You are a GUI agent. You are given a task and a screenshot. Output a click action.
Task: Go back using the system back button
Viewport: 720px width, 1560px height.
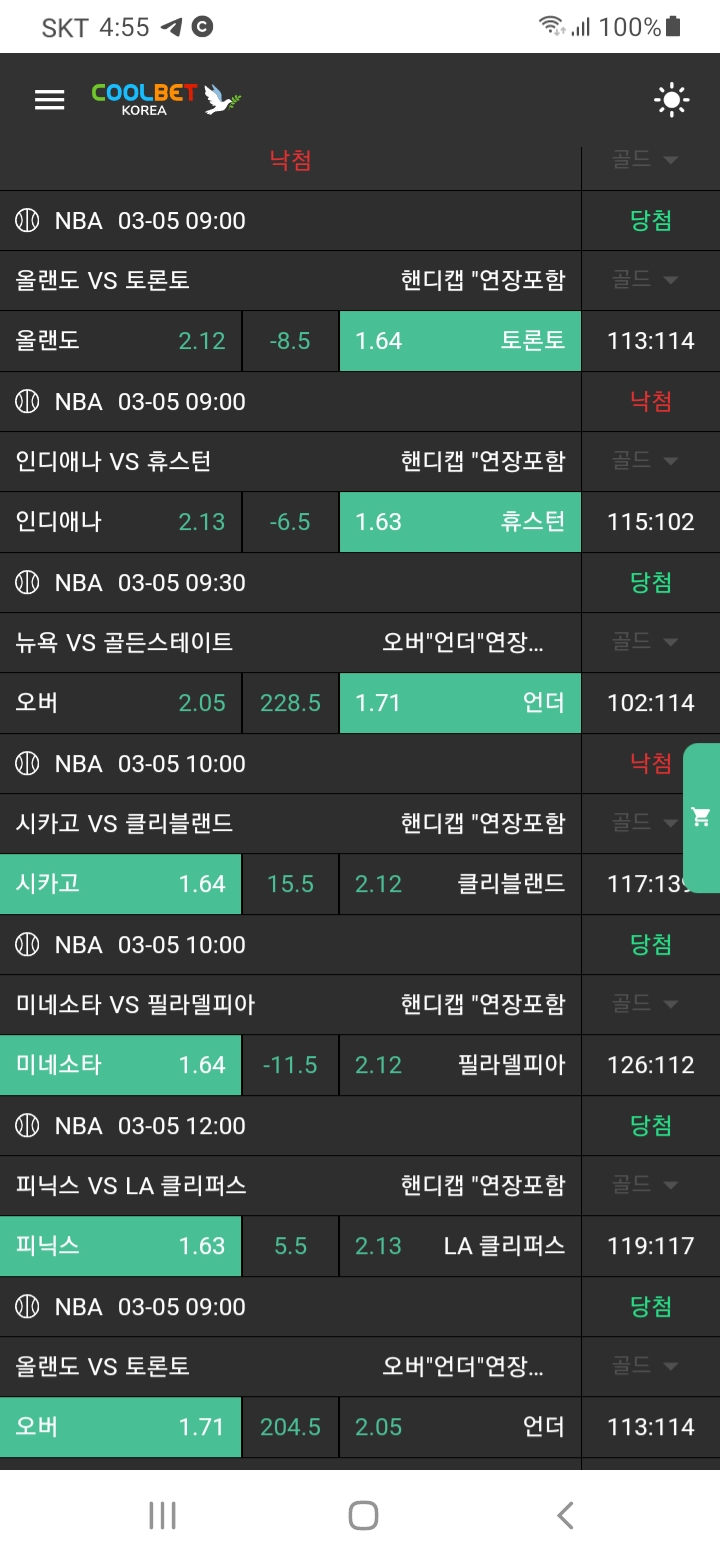click(565, 1515)
